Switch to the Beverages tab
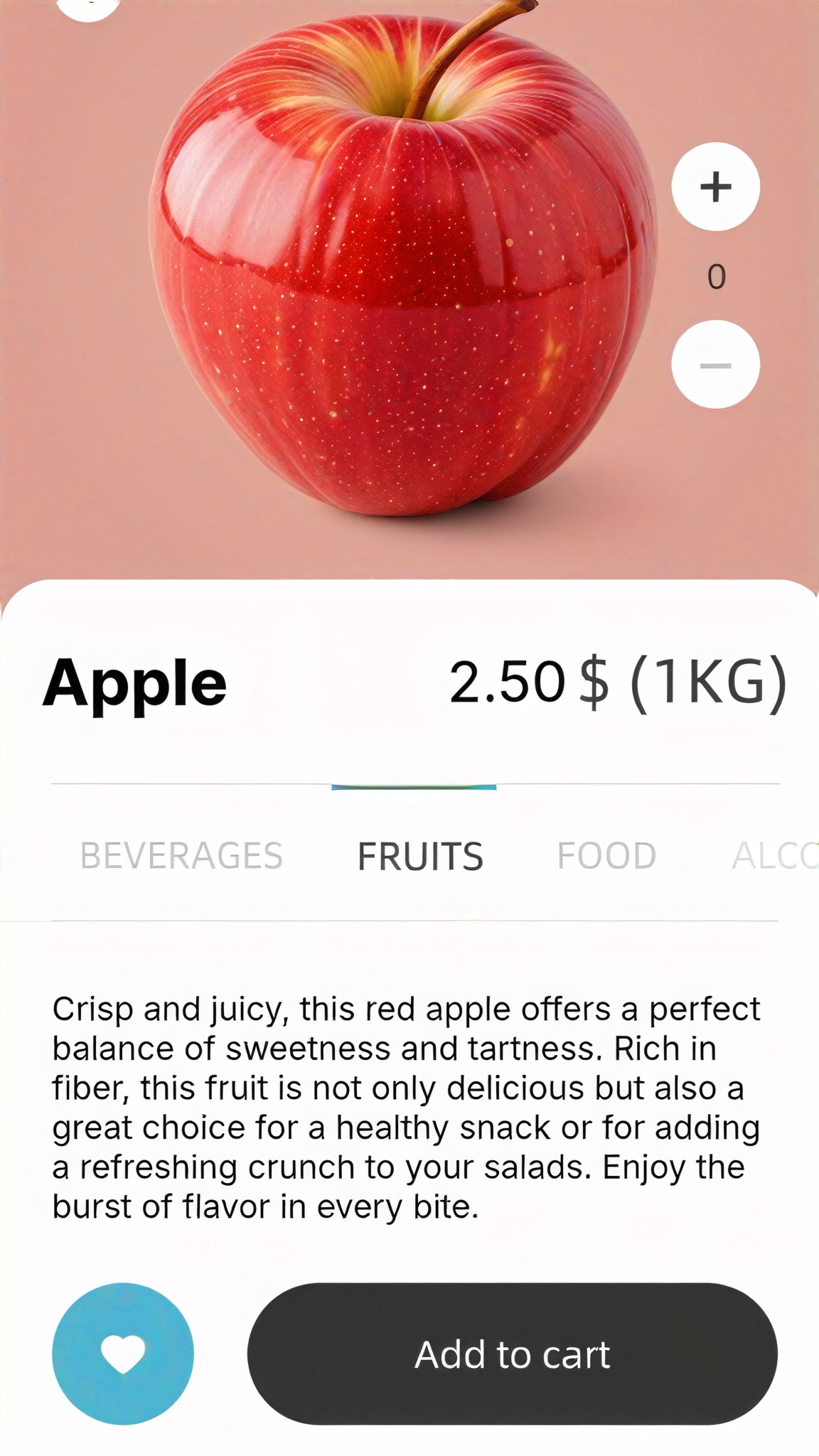Screen dimensions: 819x1456 (181, 855)
